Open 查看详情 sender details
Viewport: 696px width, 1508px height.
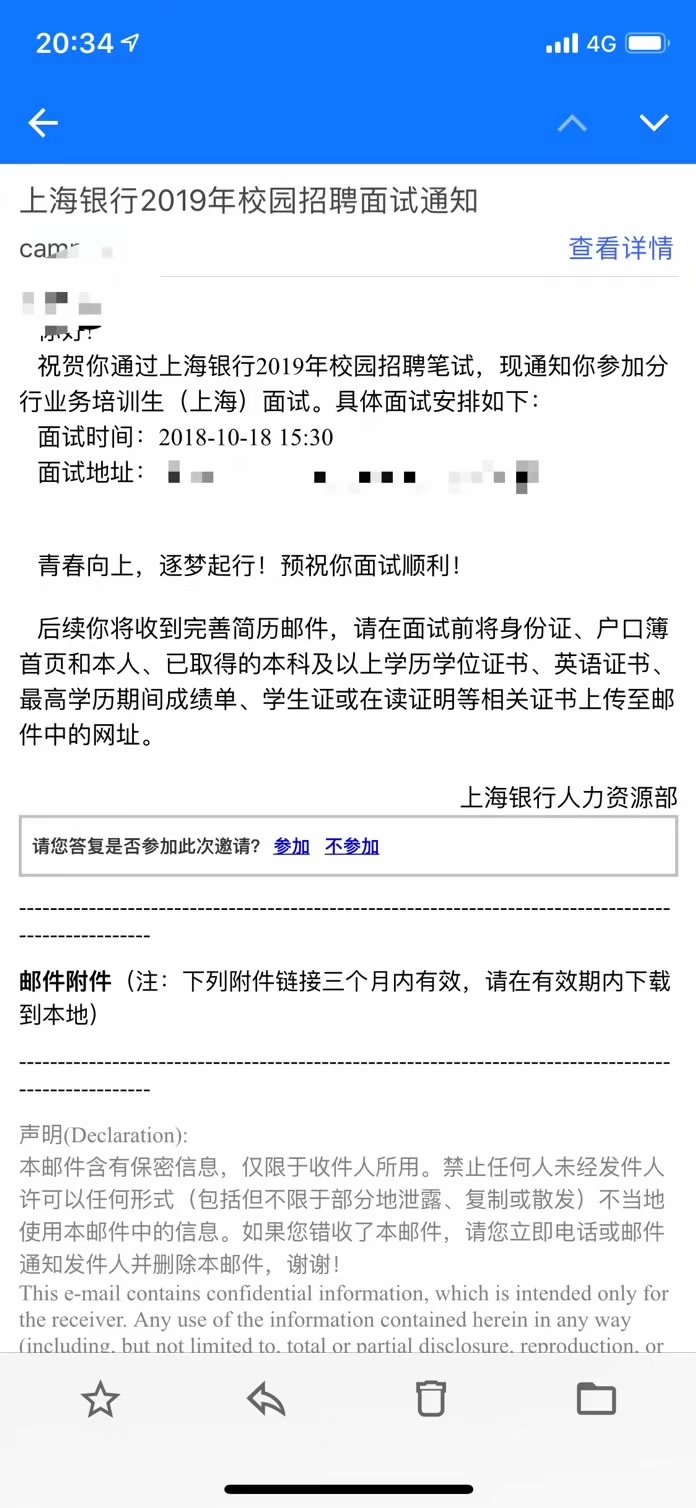(x=620, y=248)
